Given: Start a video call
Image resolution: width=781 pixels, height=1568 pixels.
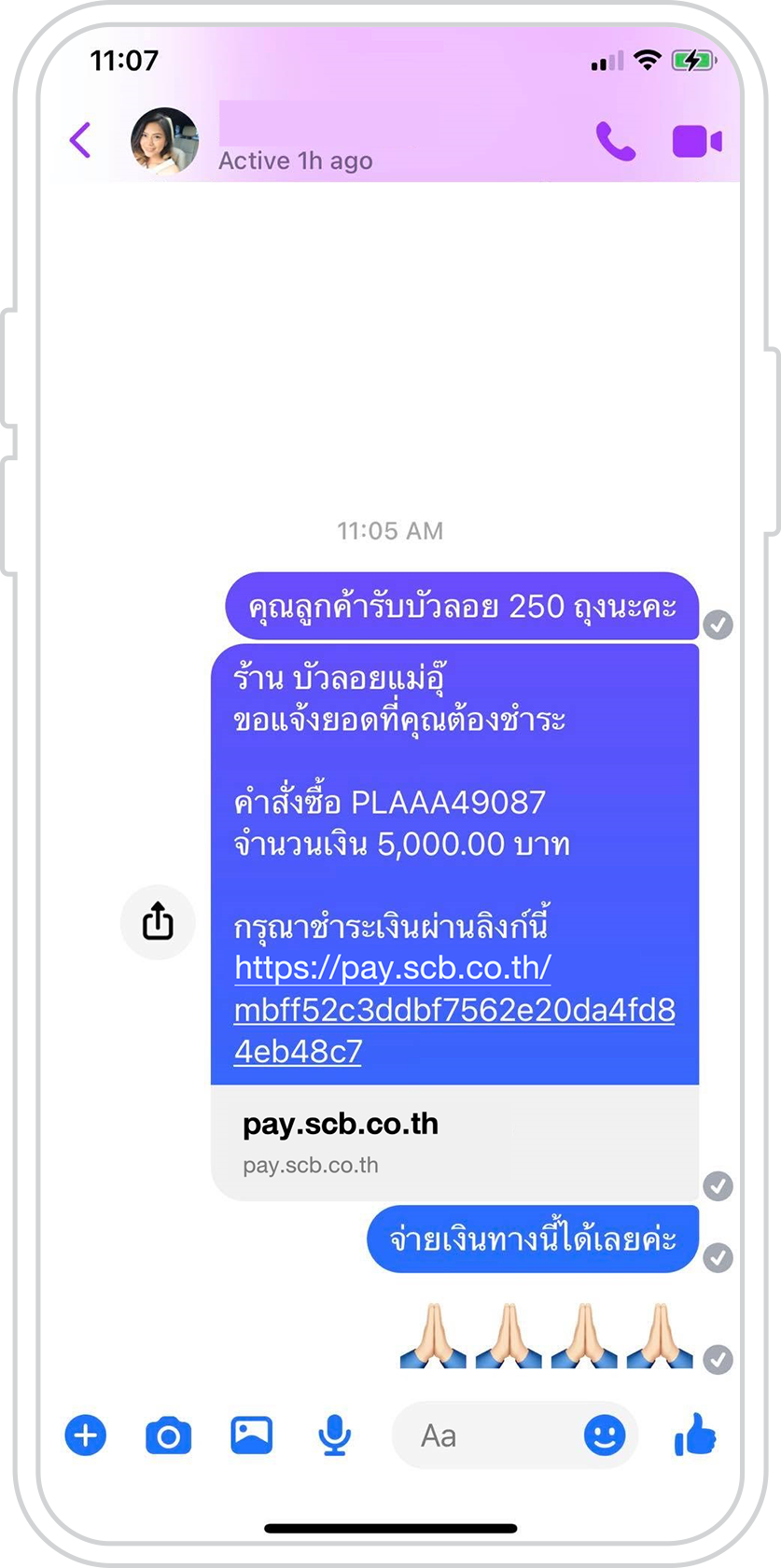Looking at the screenshot, I should pos(696,141).
